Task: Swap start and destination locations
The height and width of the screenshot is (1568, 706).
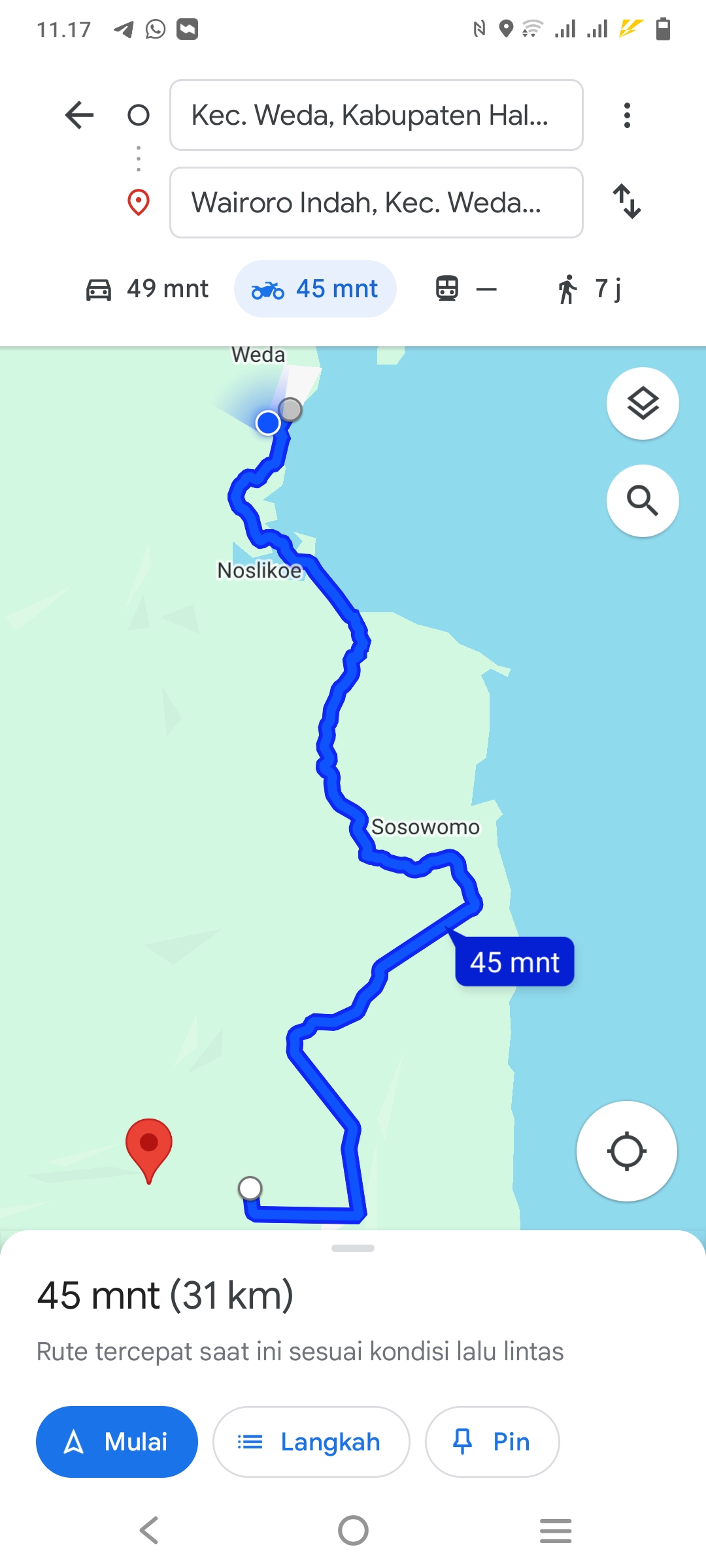Action: (627, 201)
